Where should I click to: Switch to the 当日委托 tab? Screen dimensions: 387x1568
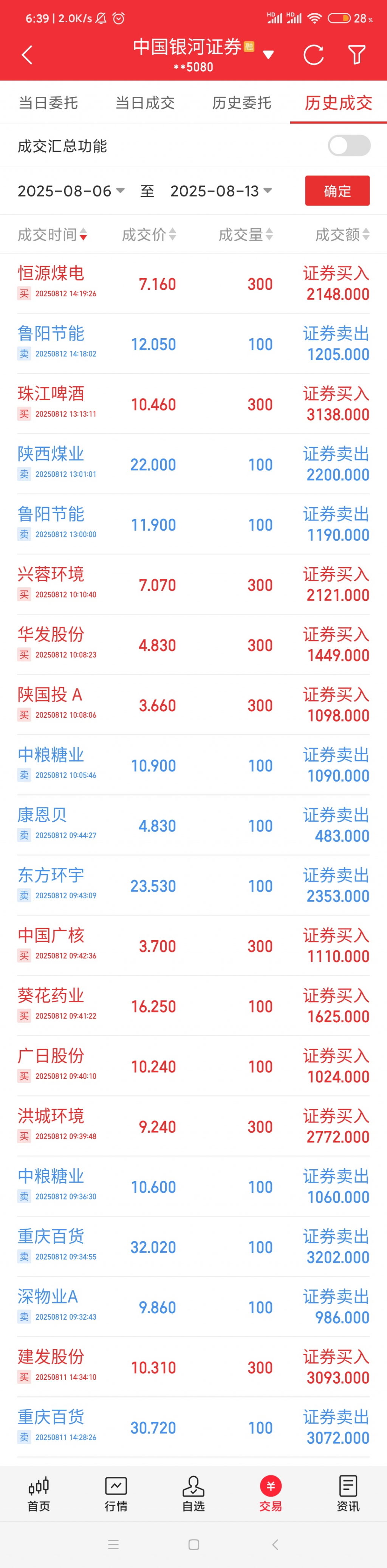48,103
